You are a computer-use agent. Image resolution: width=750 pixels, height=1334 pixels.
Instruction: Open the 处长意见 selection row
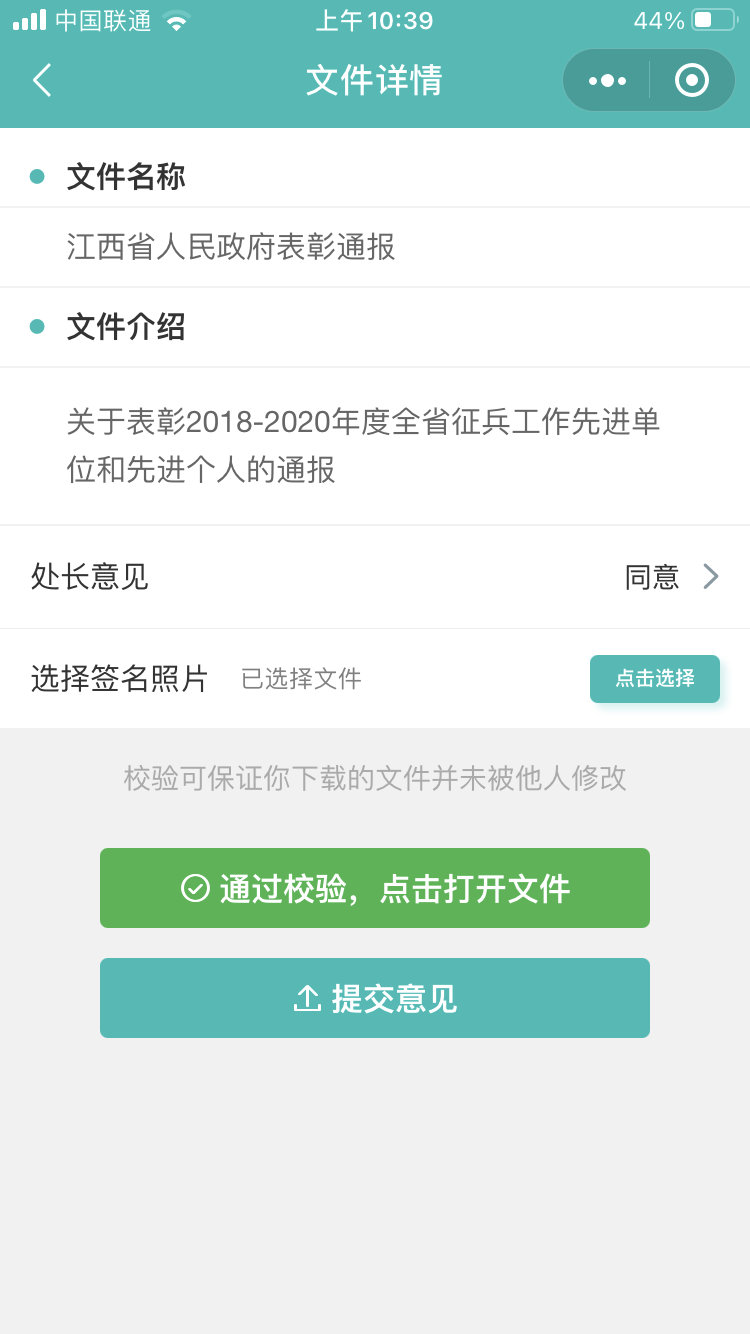(x=375, y=577)
